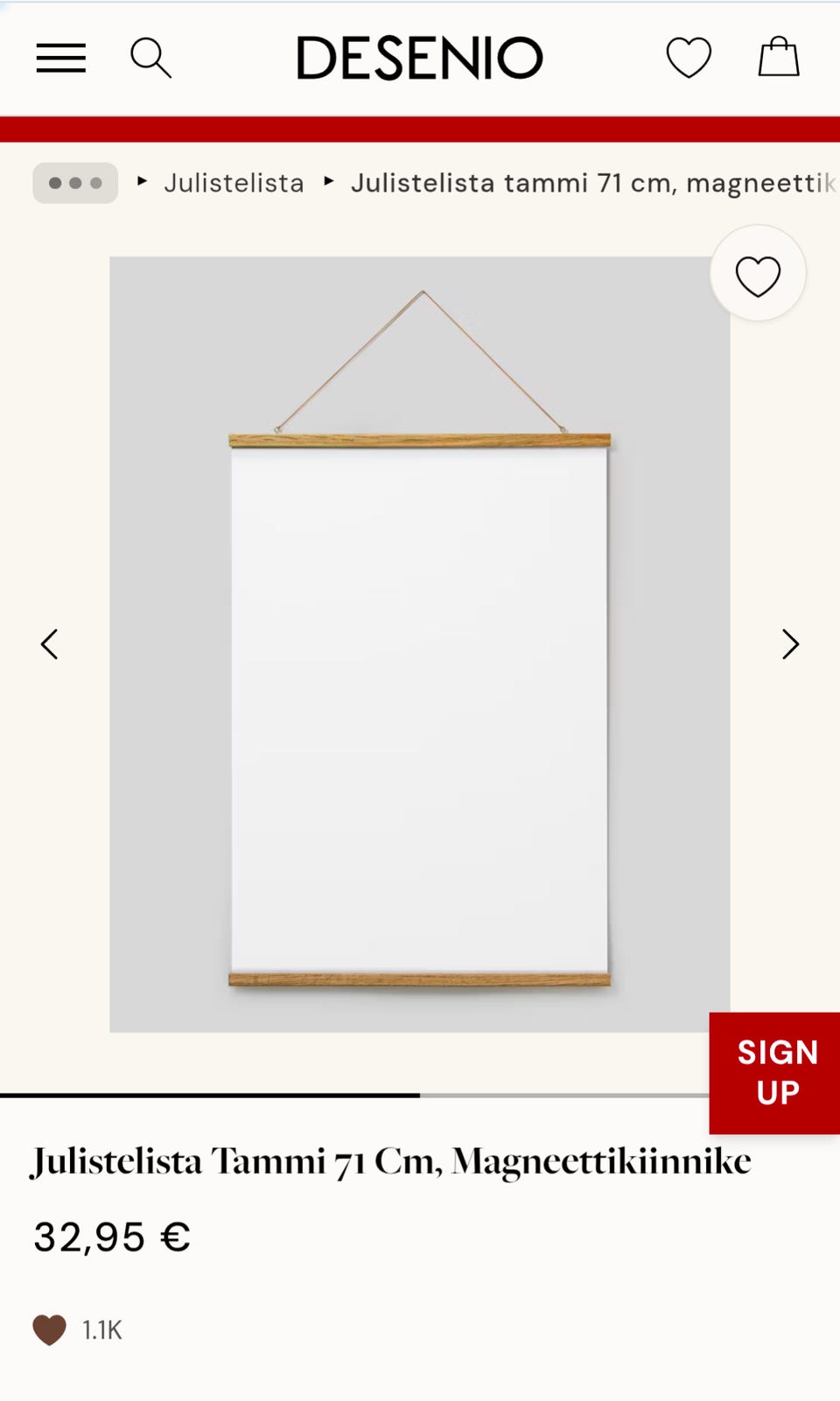Open the favorites wishlist in header

pos(689,58)
